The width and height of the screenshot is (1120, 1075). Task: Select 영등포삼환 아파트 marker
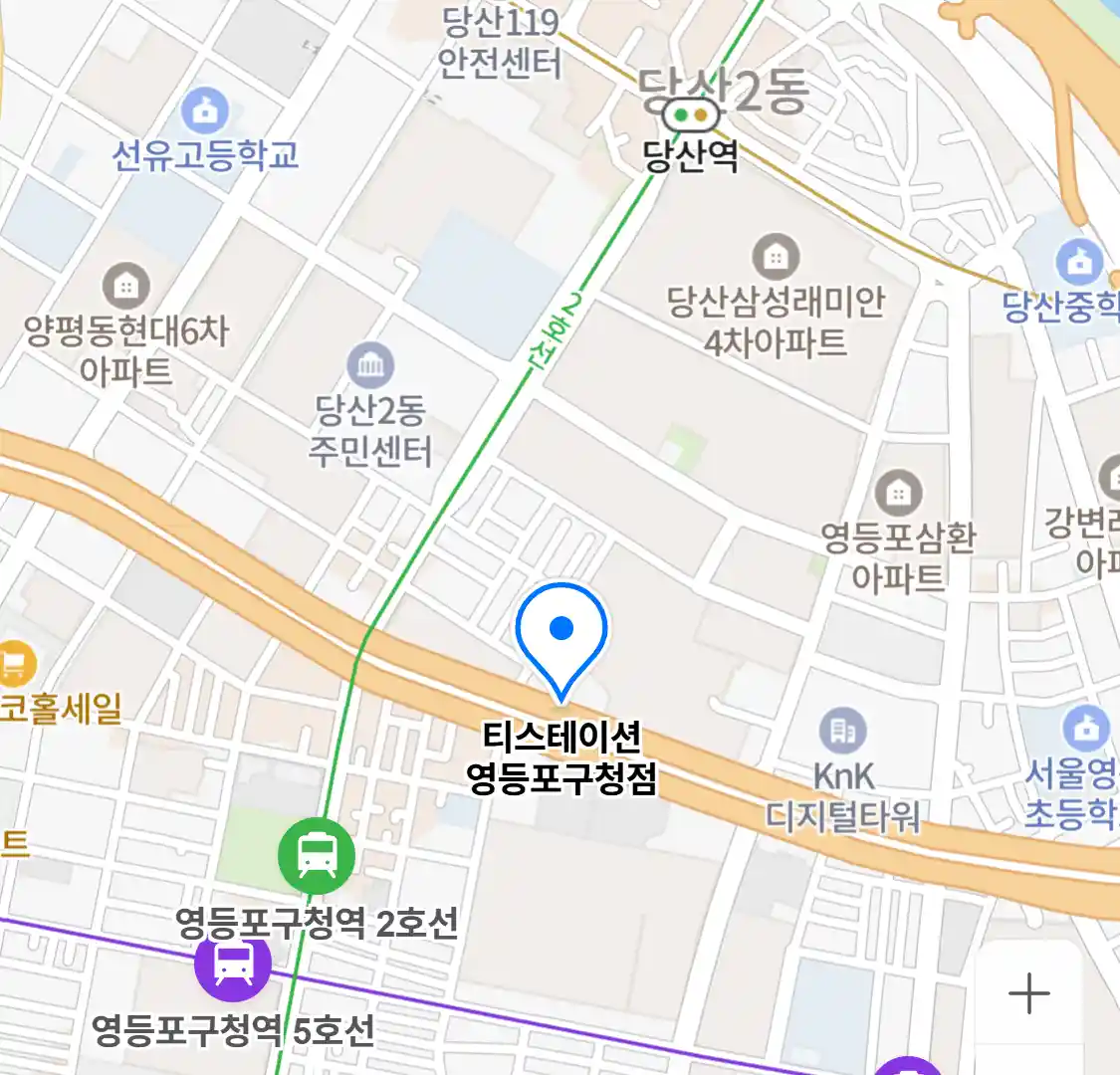(x=898, y=493)
